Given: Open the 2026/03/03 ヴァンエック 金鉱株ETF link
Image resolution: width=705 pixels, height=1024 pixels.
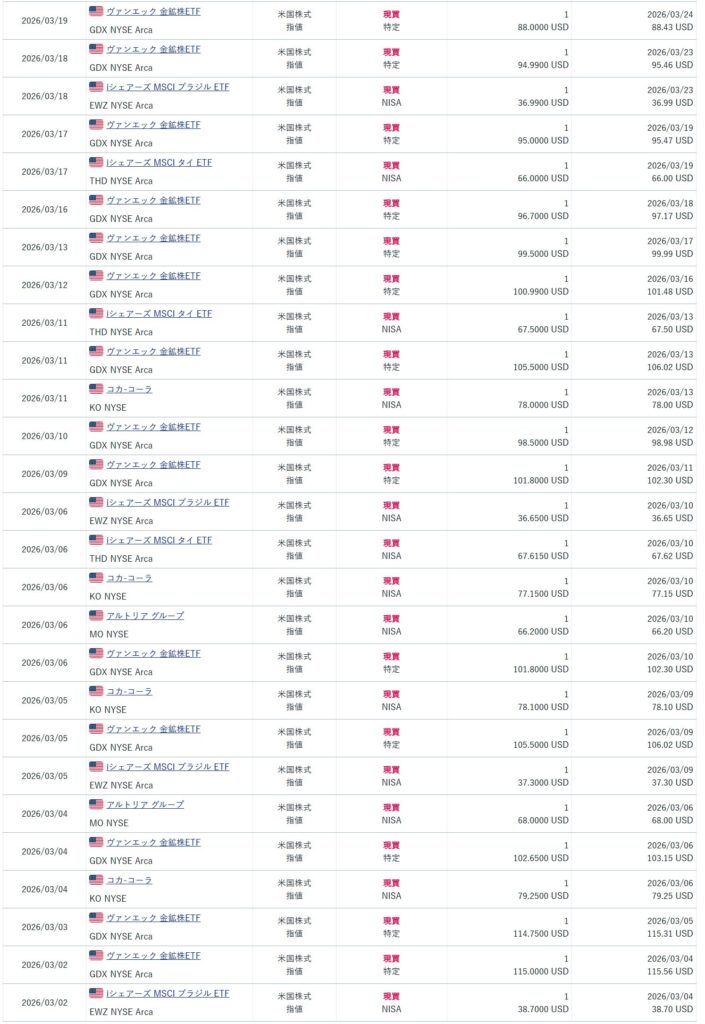Looking at the screenshot, I should tap(153, 918).
